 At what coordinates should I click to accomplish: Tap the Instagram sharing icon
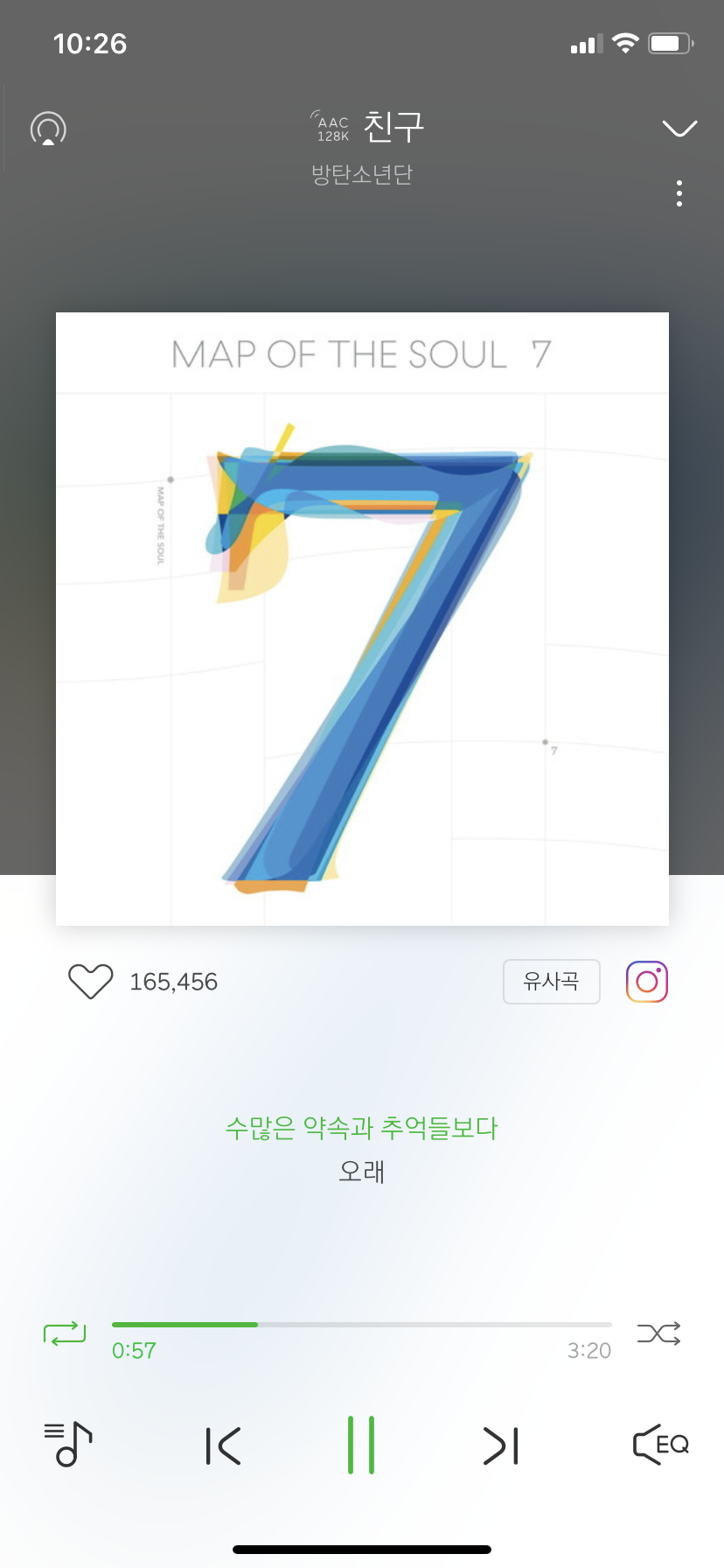(645, 981)
